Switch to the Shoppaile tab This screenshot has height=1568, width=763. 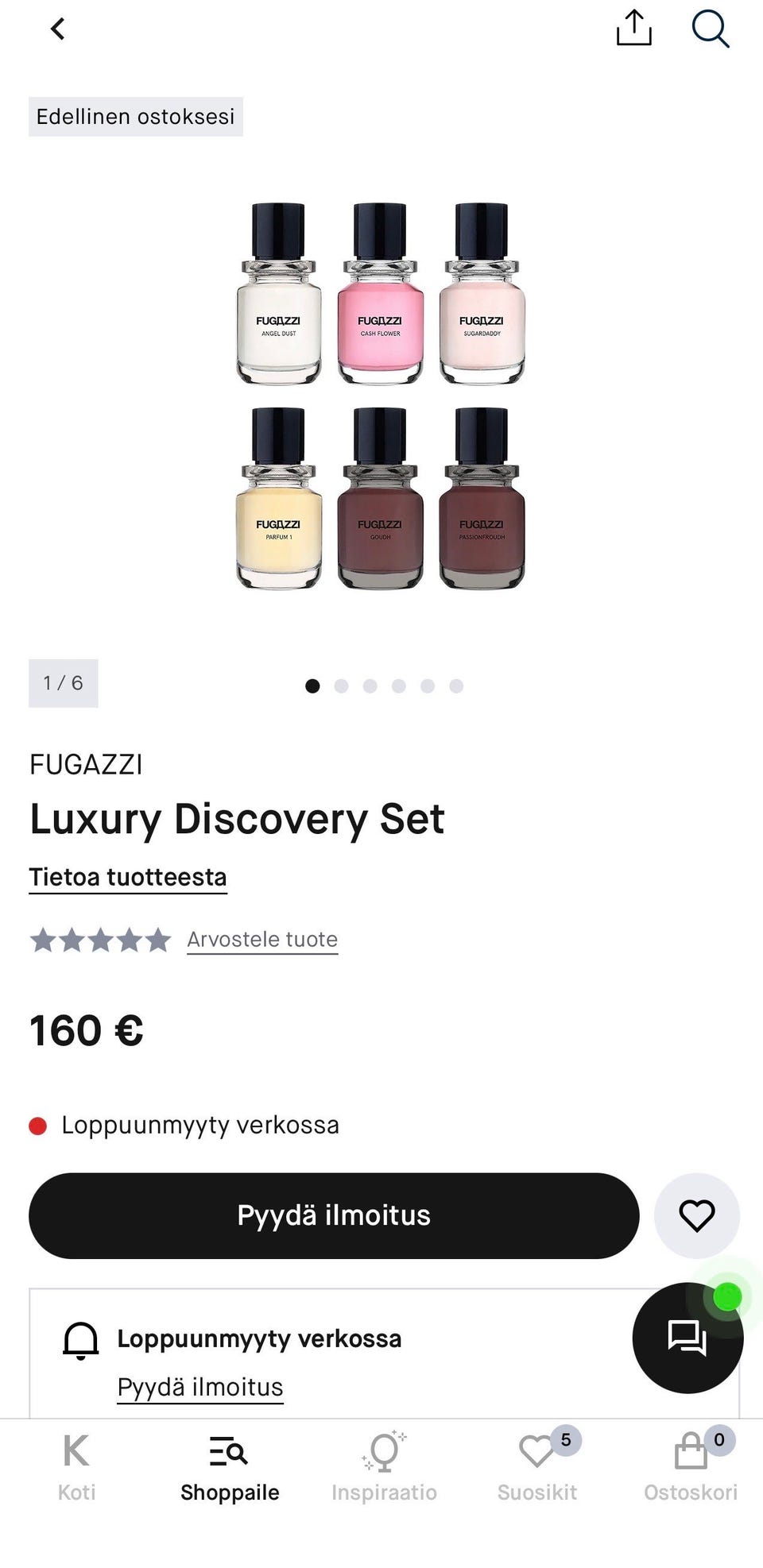tap(230, 1468)
